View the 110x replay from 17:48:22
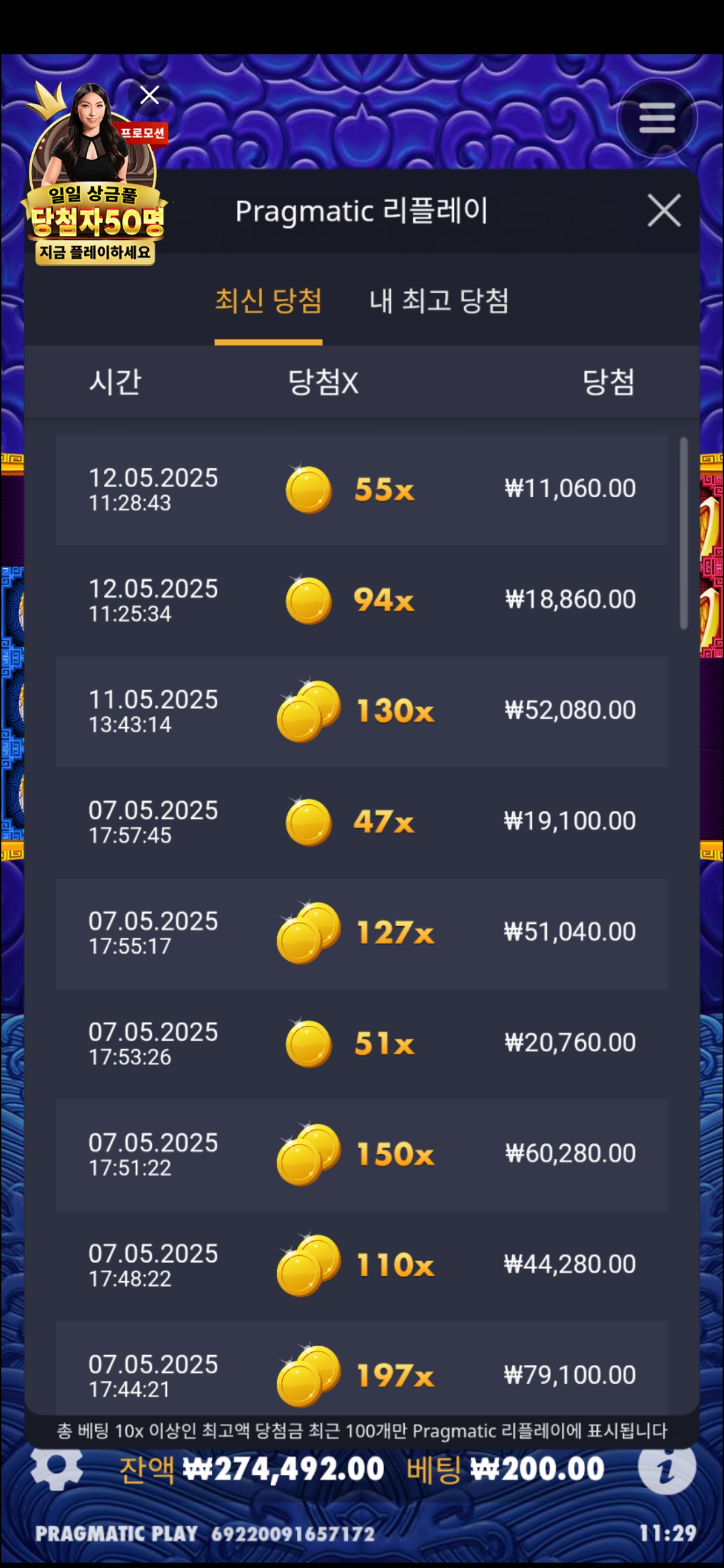This screenshot has height=1568, width=724. tap(361, 1265)
